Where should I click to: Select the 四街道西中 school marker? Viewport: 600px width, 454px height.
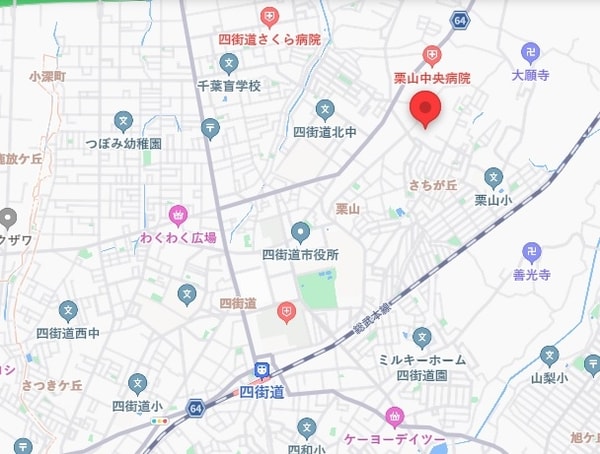(68, 312)
